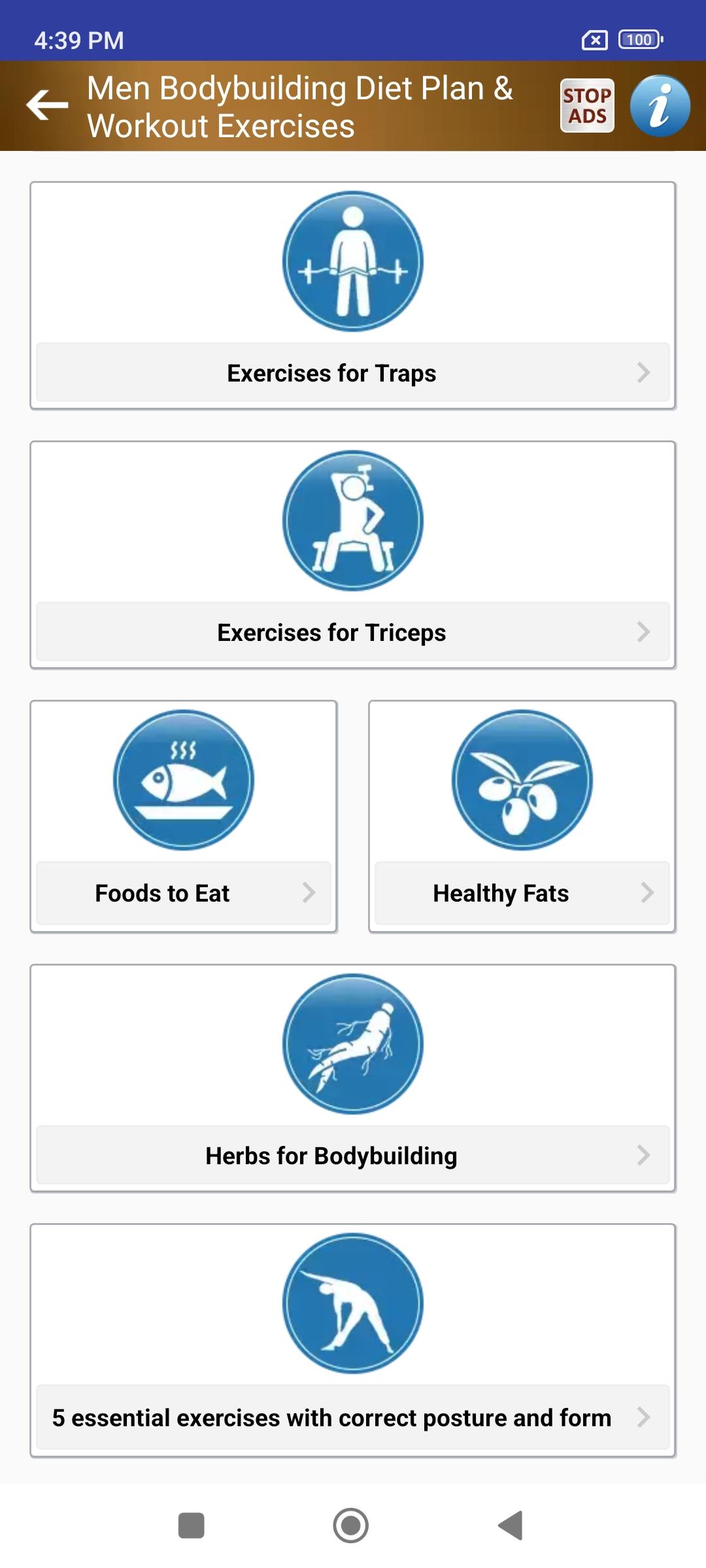Image resolution: width=706 pixels, height=1568 pixels.
Task: Go back using the header arrow
Action: pos(47,106)
